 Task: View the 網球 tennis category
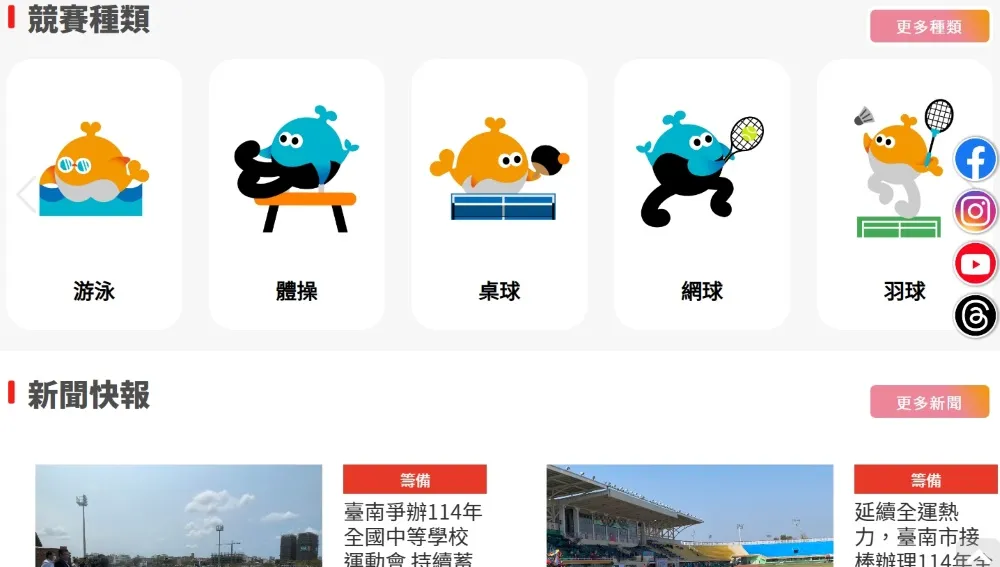(x=702, y=195)
